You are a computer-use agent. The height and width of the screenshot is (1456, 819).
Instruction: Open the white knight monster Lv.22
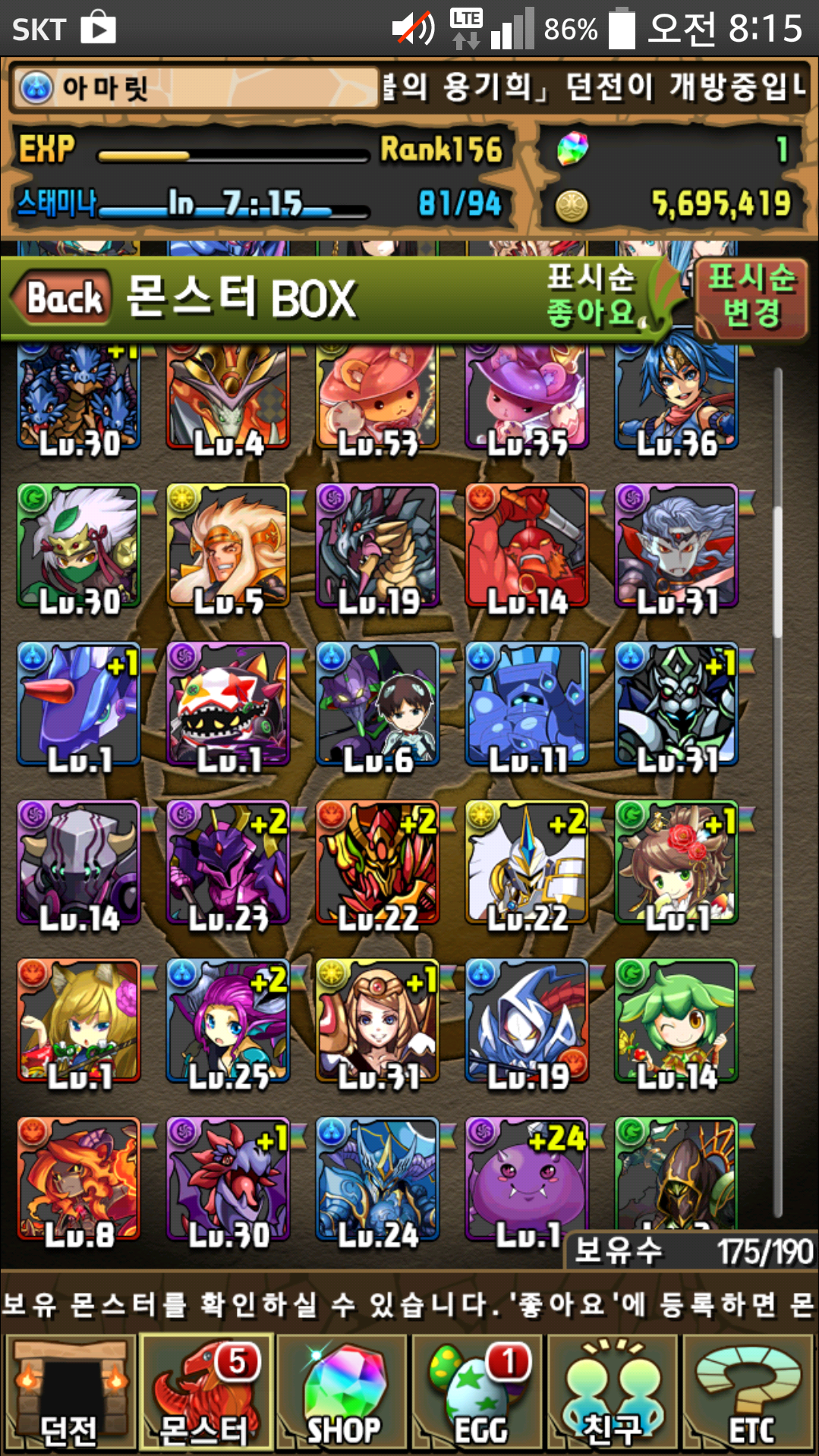point(527,863)
